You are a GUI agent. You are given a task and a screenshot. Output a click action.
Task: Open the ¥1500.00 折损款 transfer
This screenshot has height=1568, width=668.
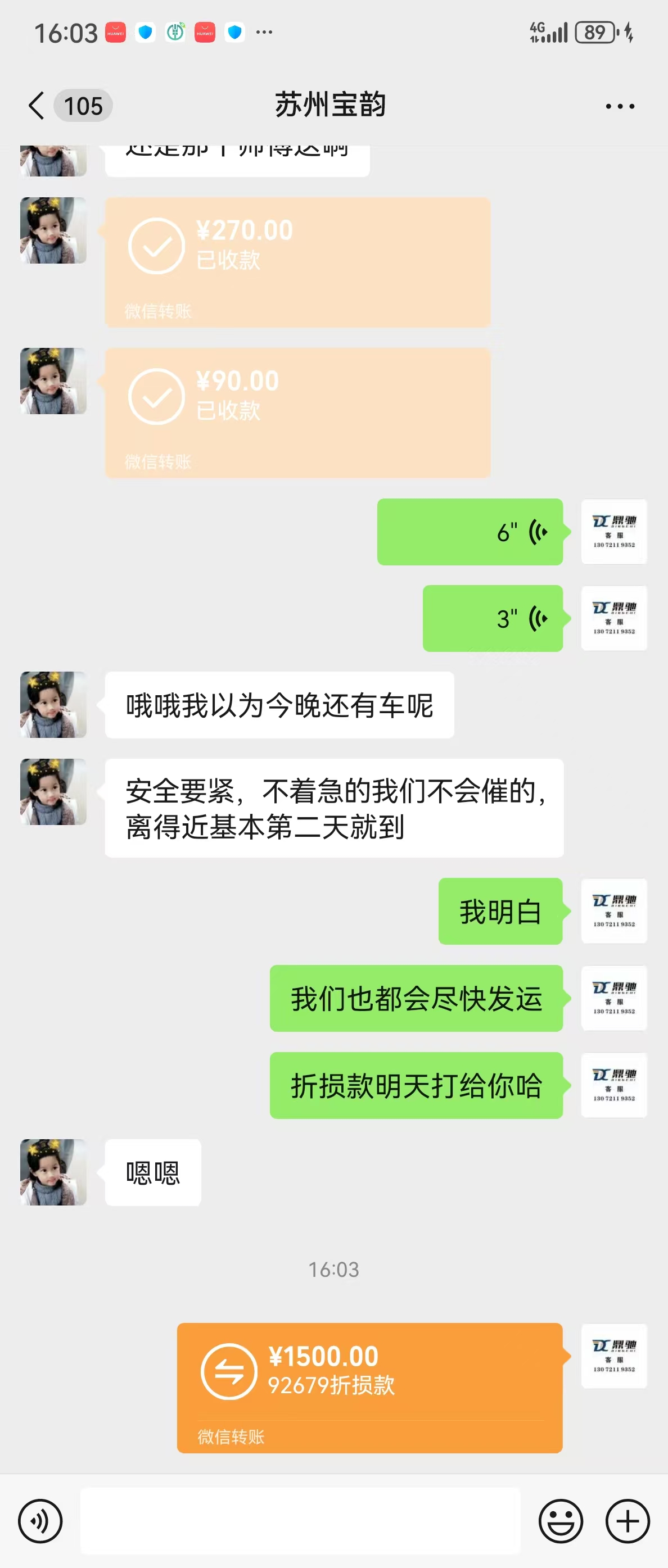(x=369, y=1387)
